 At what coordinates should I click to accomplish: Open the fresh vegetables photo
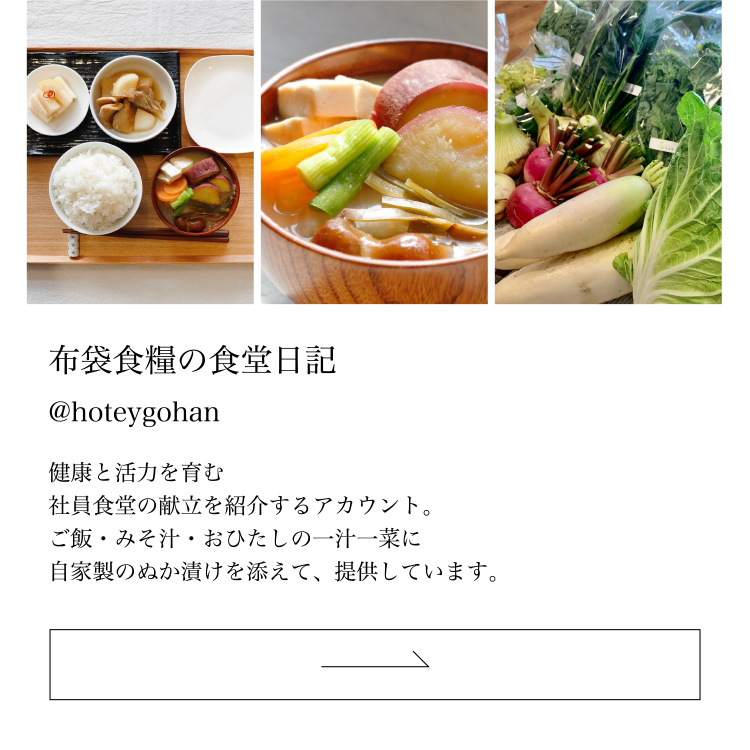tap(608, 152)
